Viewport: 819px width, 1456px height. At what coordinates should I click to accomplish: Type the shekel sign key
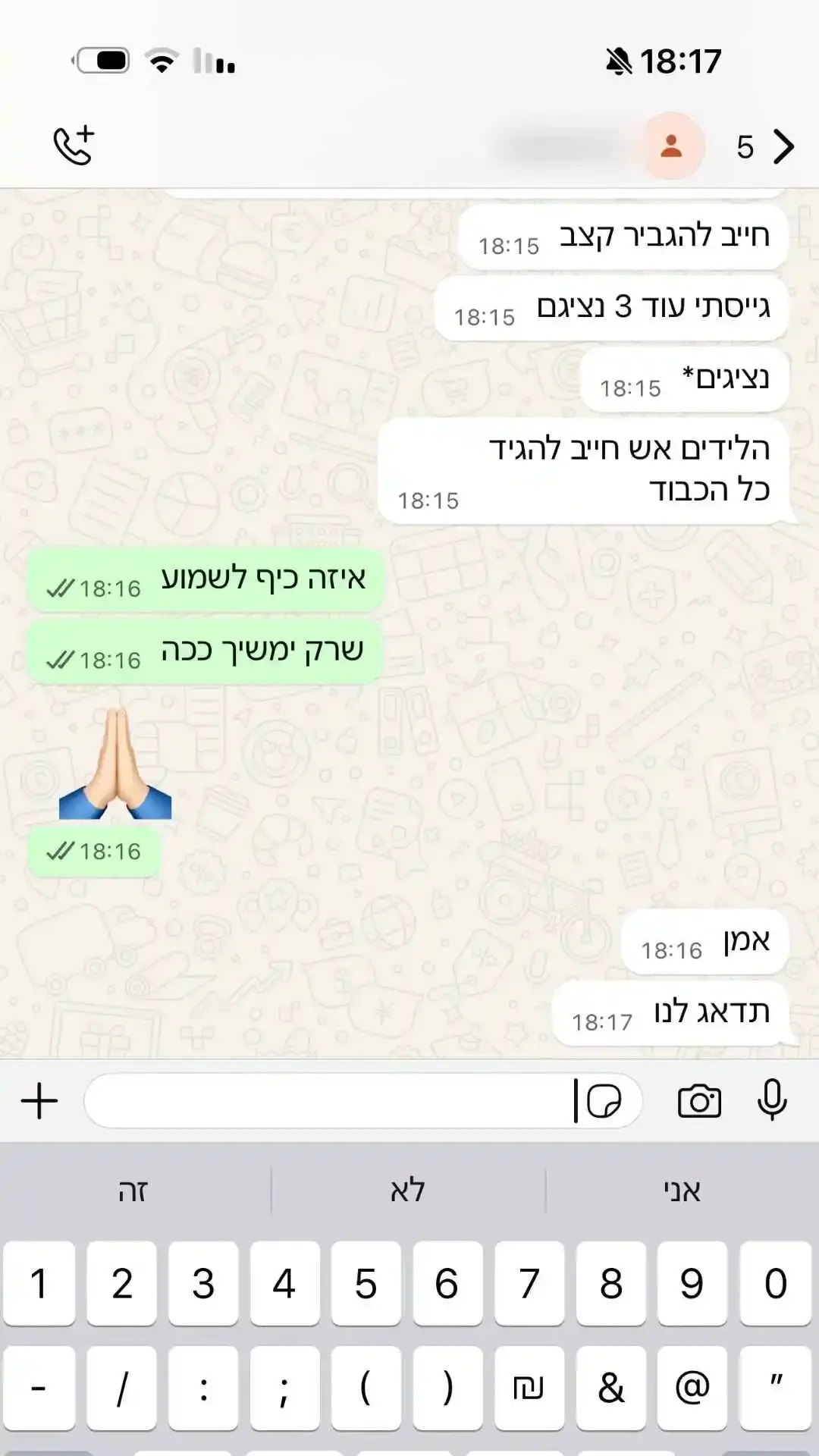click(x=529, y=1389)
